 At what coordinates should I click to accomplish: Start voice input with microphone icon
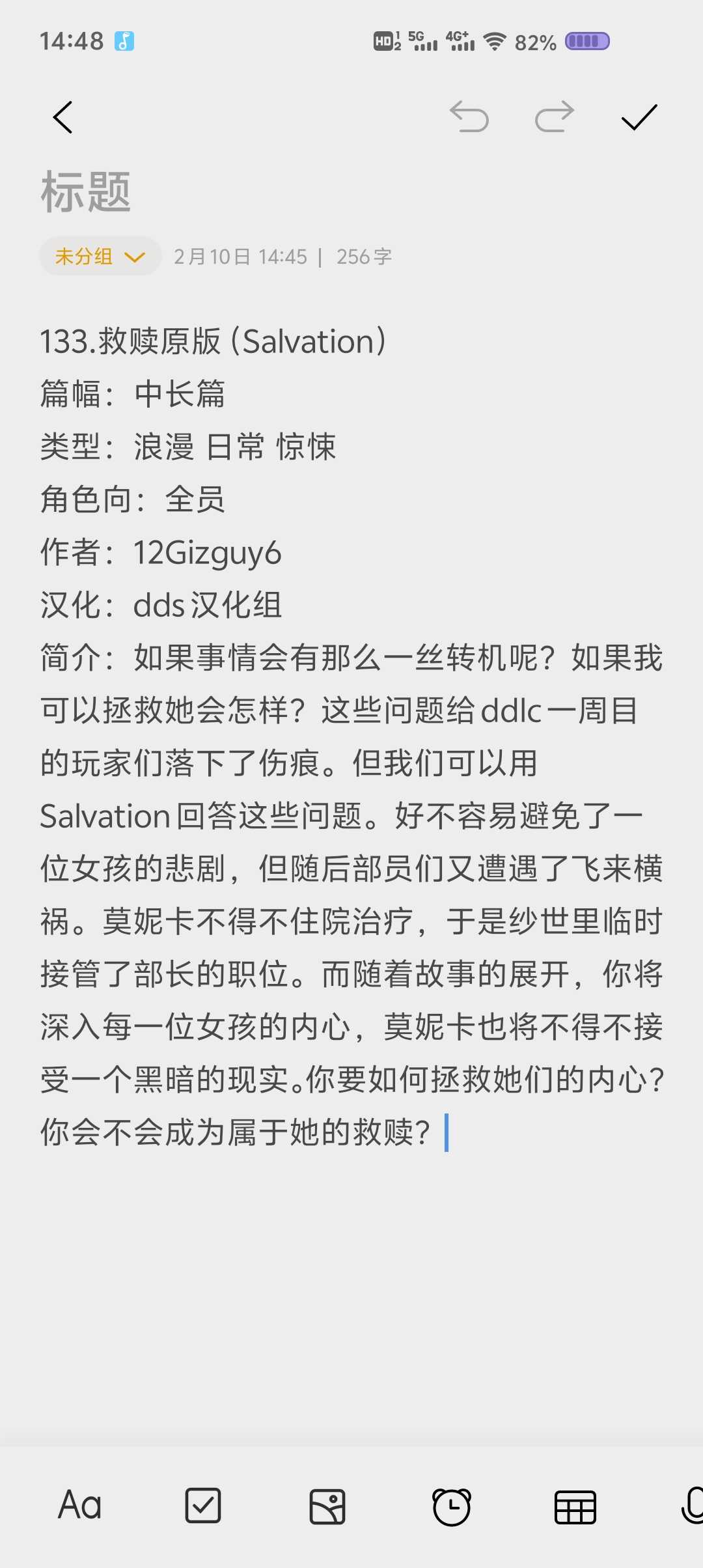(693, 1505)
